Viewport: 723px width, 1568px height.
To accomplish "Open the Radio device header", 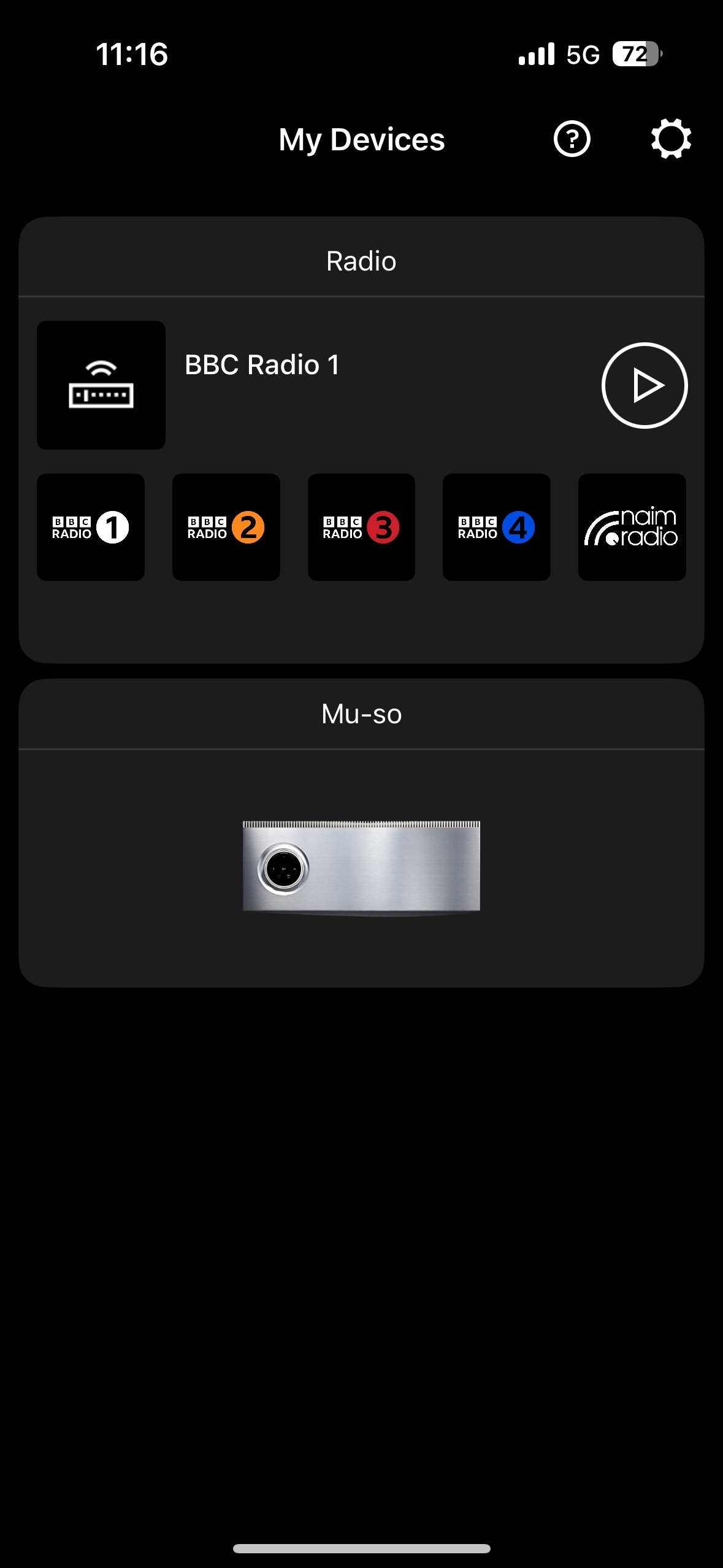I will [x=361, y=261].
